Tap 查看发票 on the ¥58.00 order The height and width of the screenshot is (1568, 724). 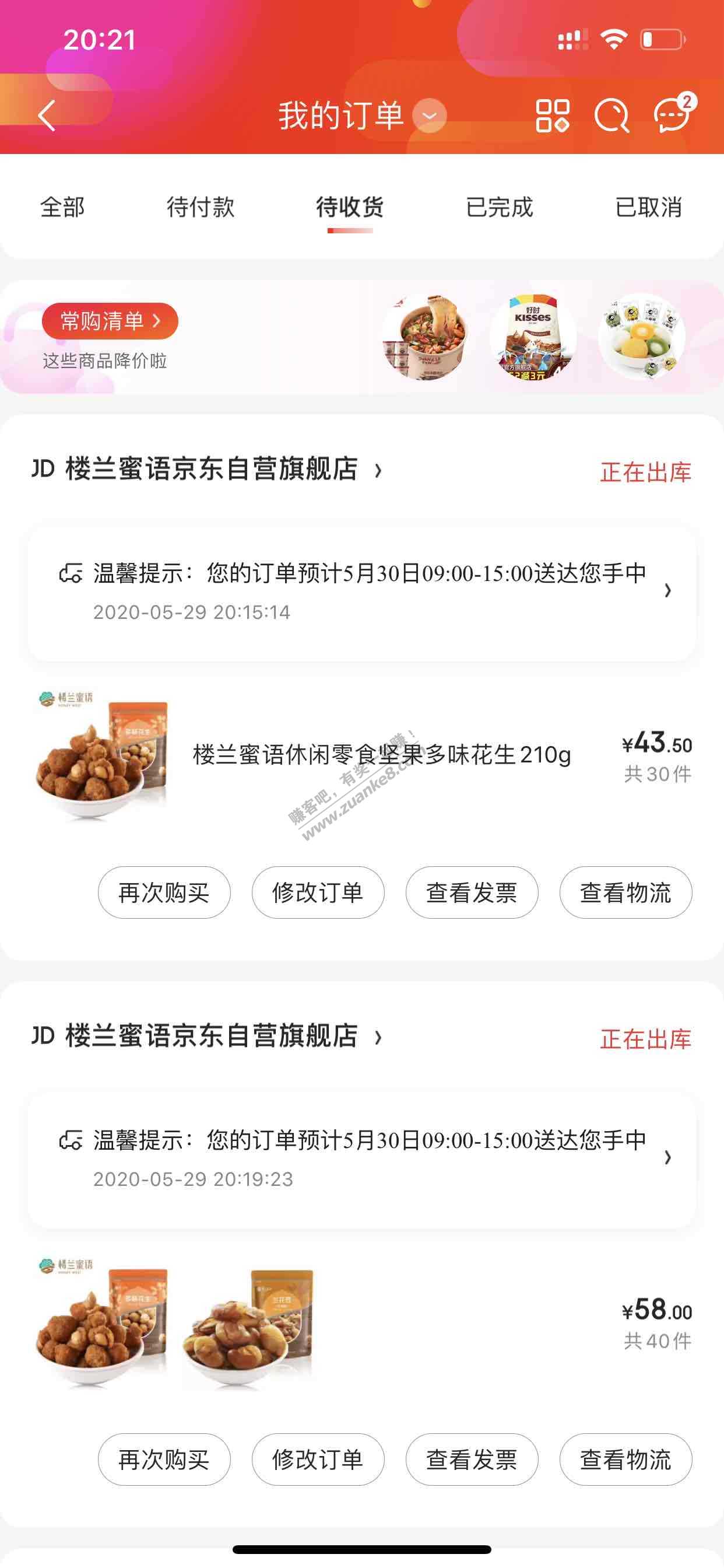coord(472,1459)
